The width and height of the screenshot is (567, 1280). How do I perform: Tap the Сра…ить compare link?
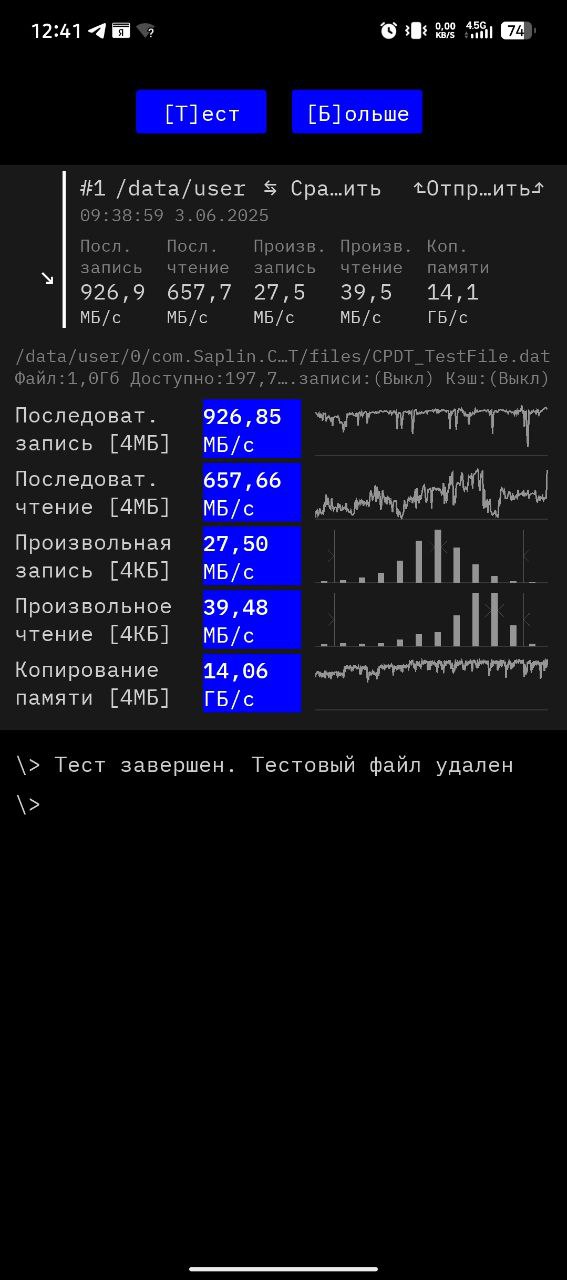click(322, 188)
